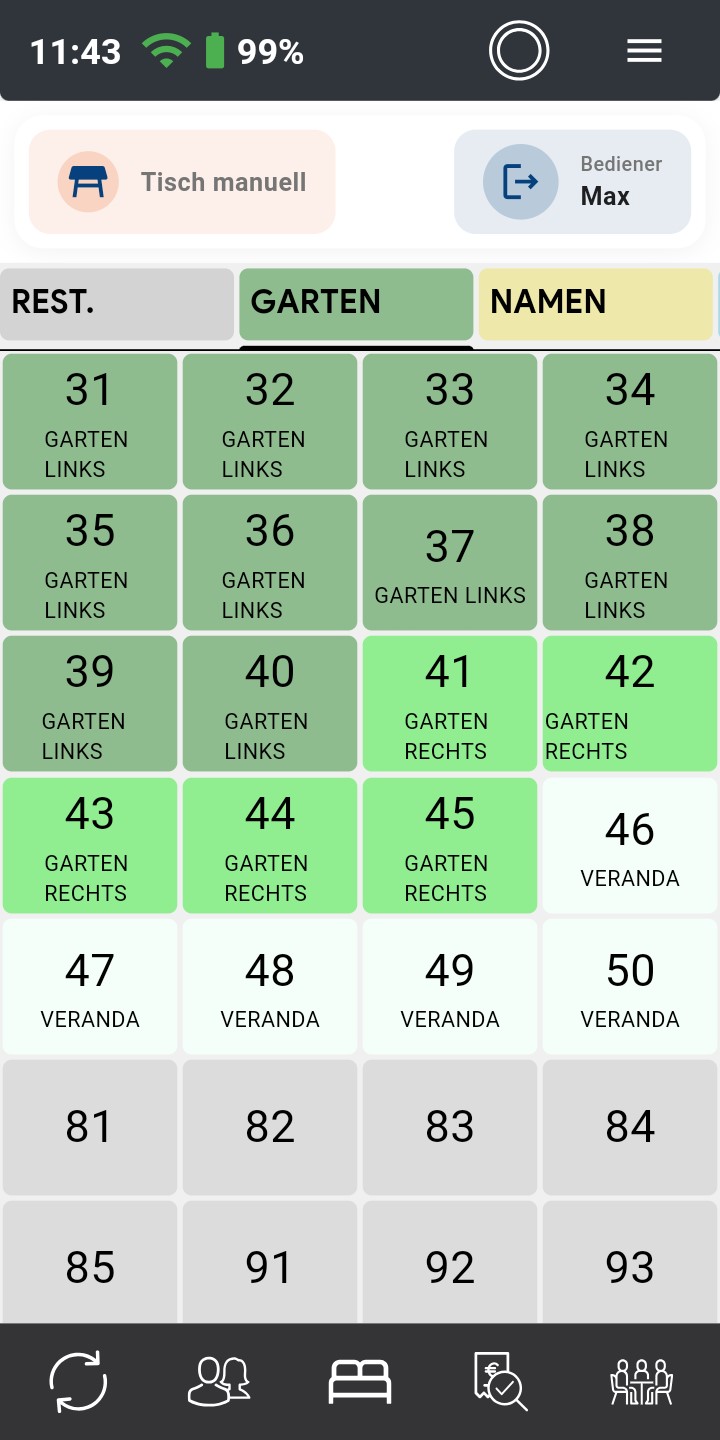Open the table seating icon
Viewport: 720px width, 1440px height.
(641, 1382)
